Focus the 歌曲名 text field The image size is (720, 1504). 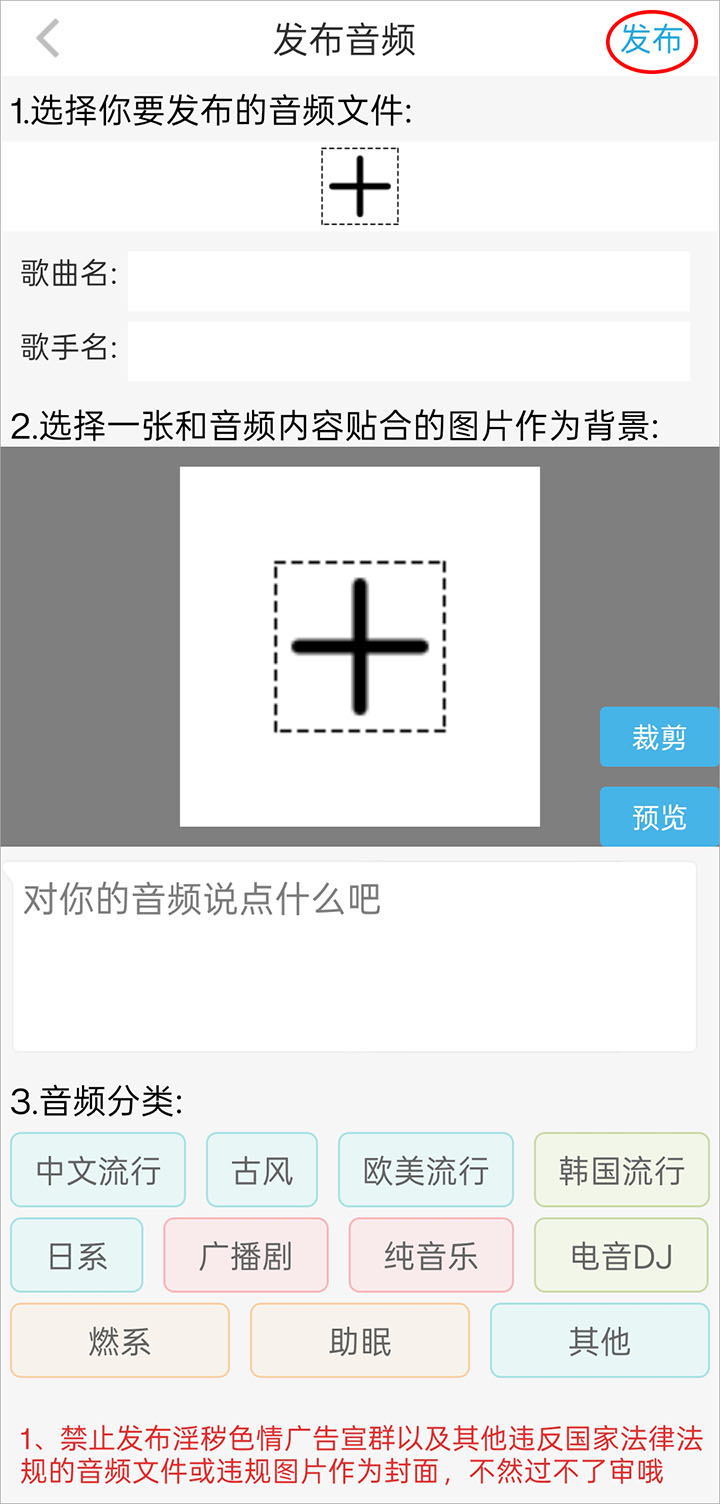pos(408,281)
